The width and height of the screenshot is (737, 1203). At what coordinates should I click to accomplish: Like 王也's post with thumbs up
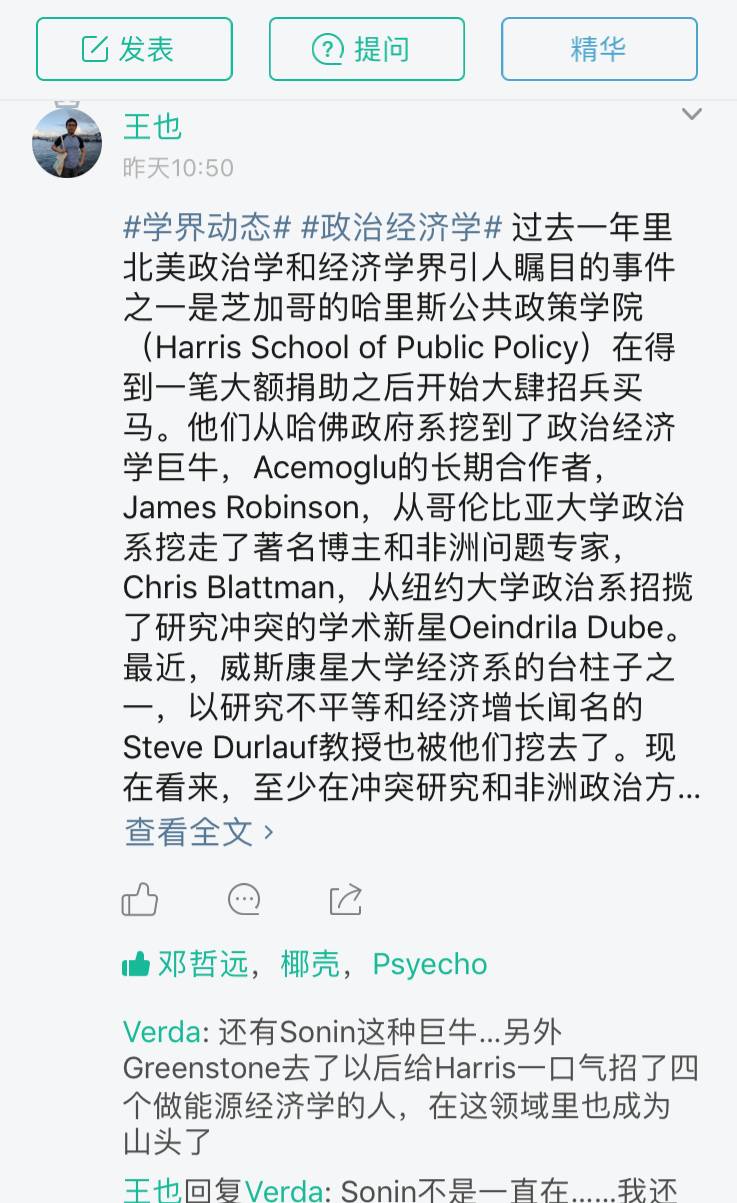[140, 899]
